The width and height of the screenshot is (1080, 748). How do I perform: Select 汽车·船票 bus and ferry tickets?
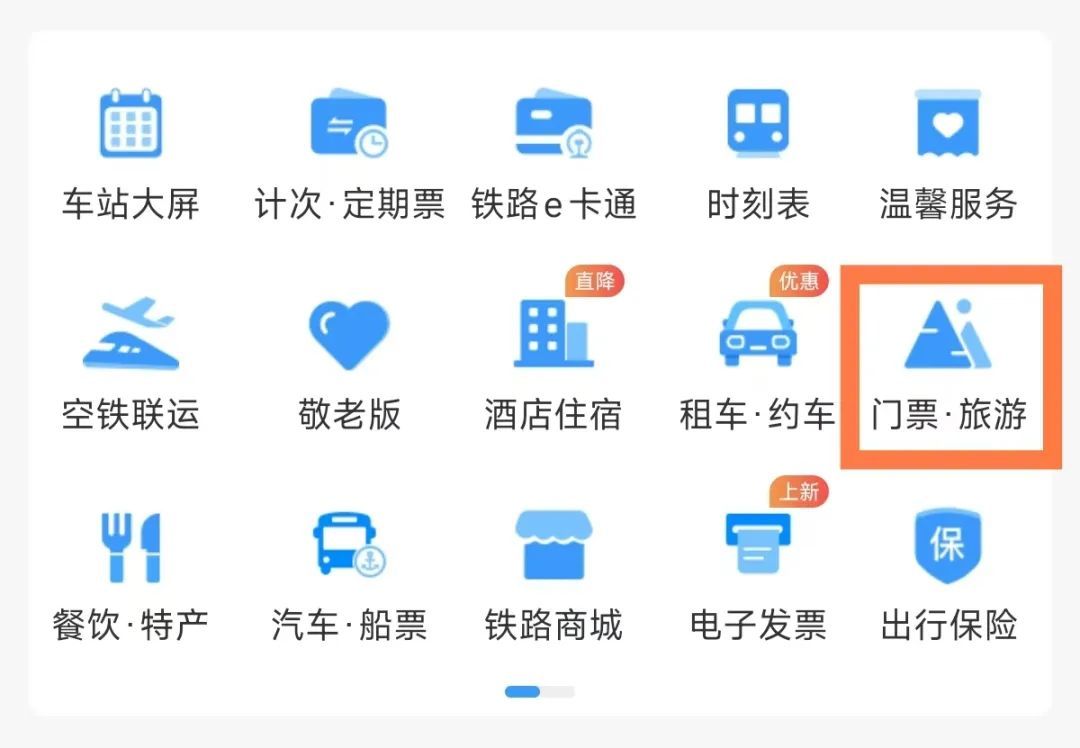(x=349, y=577)
